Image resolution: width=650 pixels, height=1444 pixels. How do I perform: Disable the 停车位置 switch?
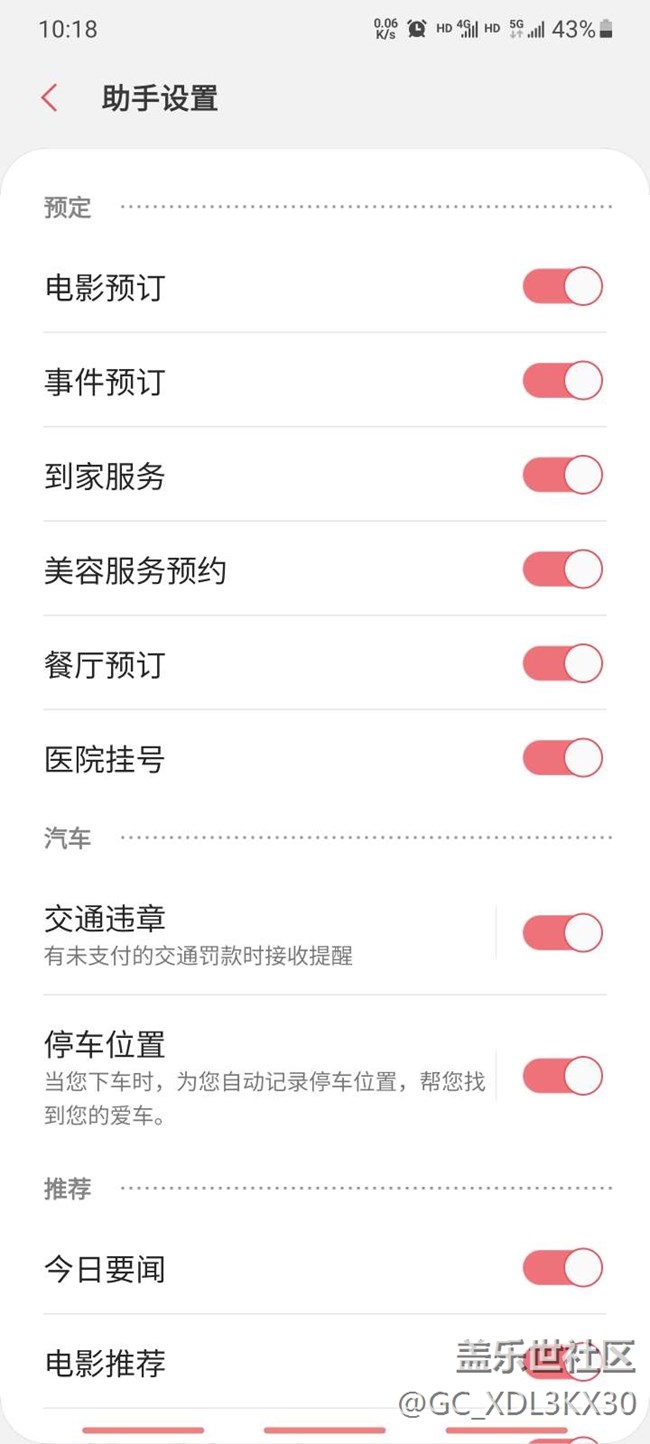point(562,1077)
